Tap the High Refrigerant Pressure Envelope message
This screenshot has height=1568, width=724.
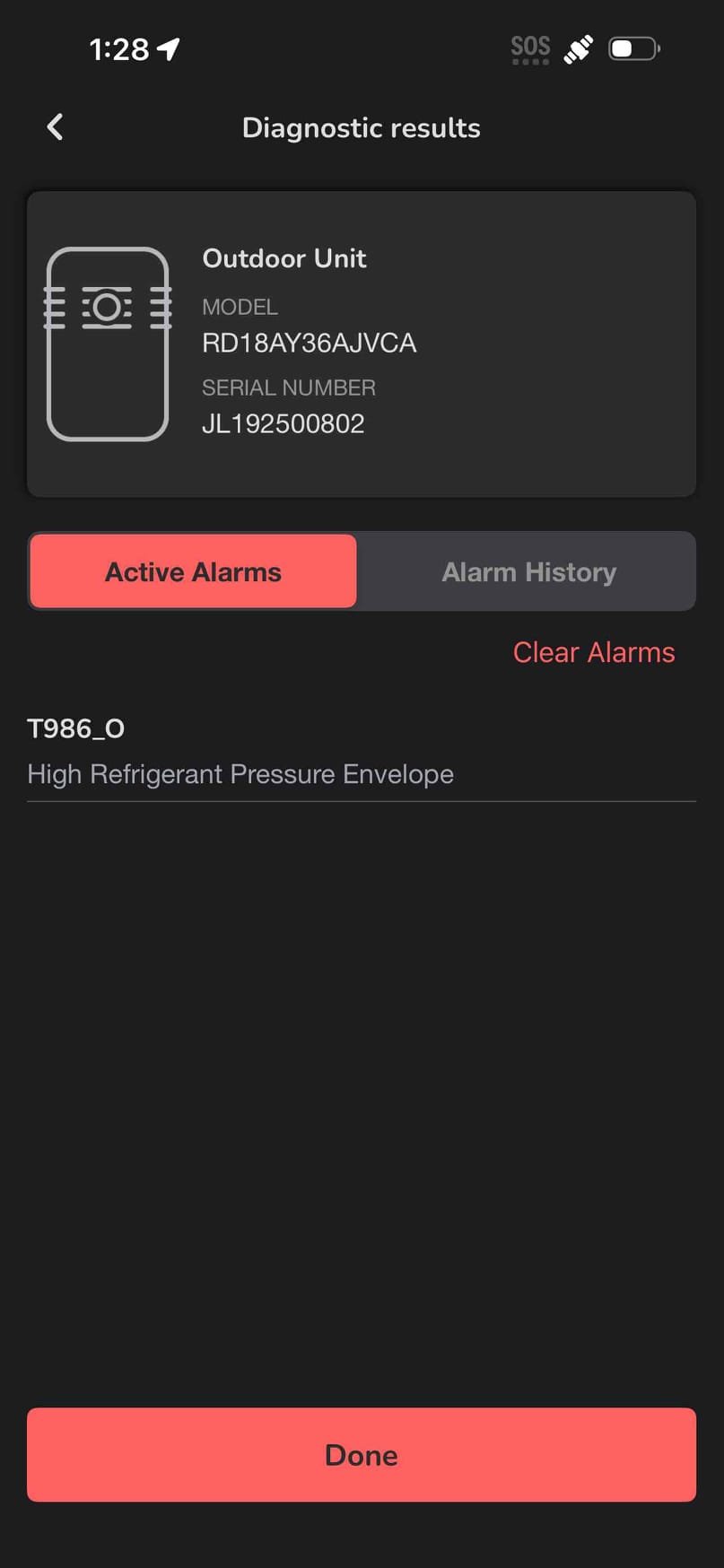[240, 774]
